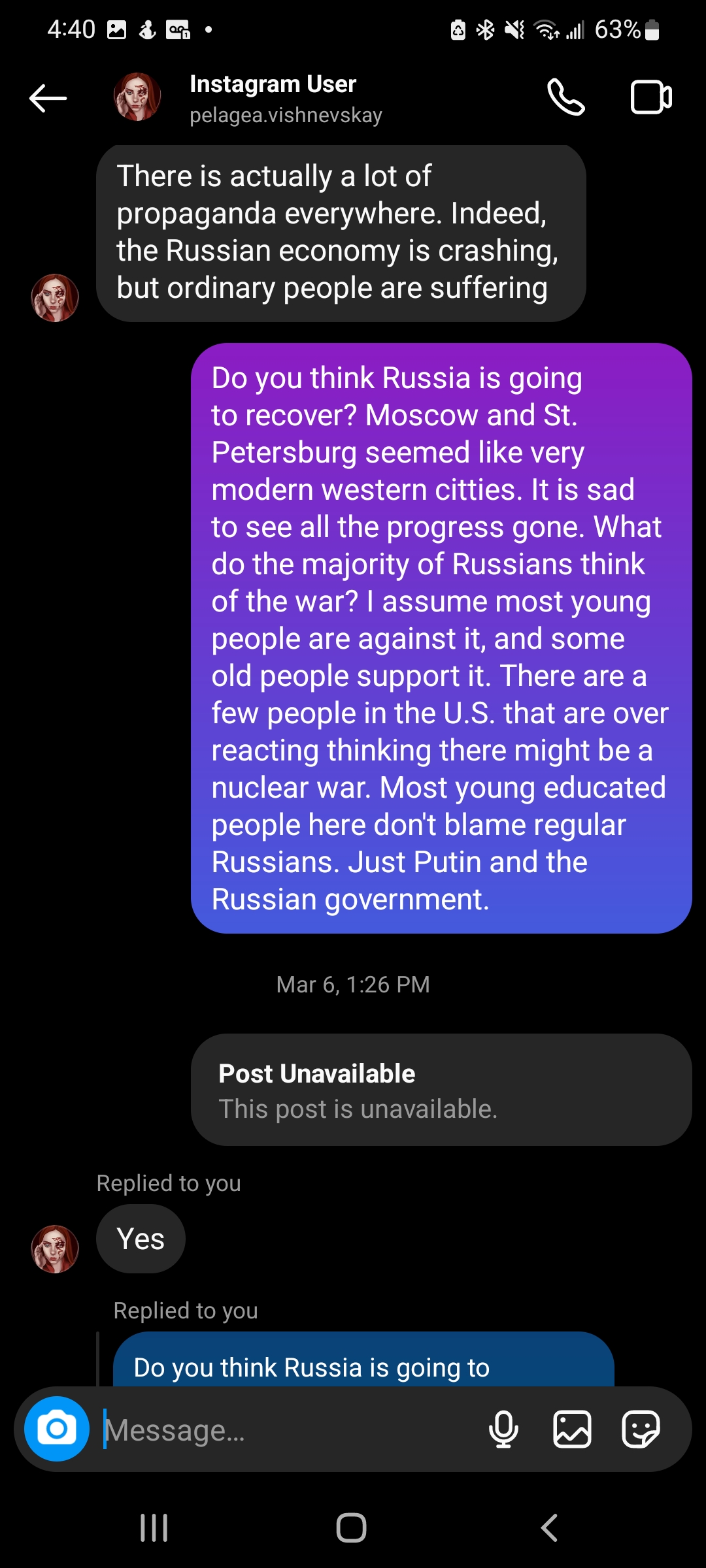Tap the Post Unavailable shared post card
The width and height of the screenshot is (706, 1568).
click(441, 1090)
